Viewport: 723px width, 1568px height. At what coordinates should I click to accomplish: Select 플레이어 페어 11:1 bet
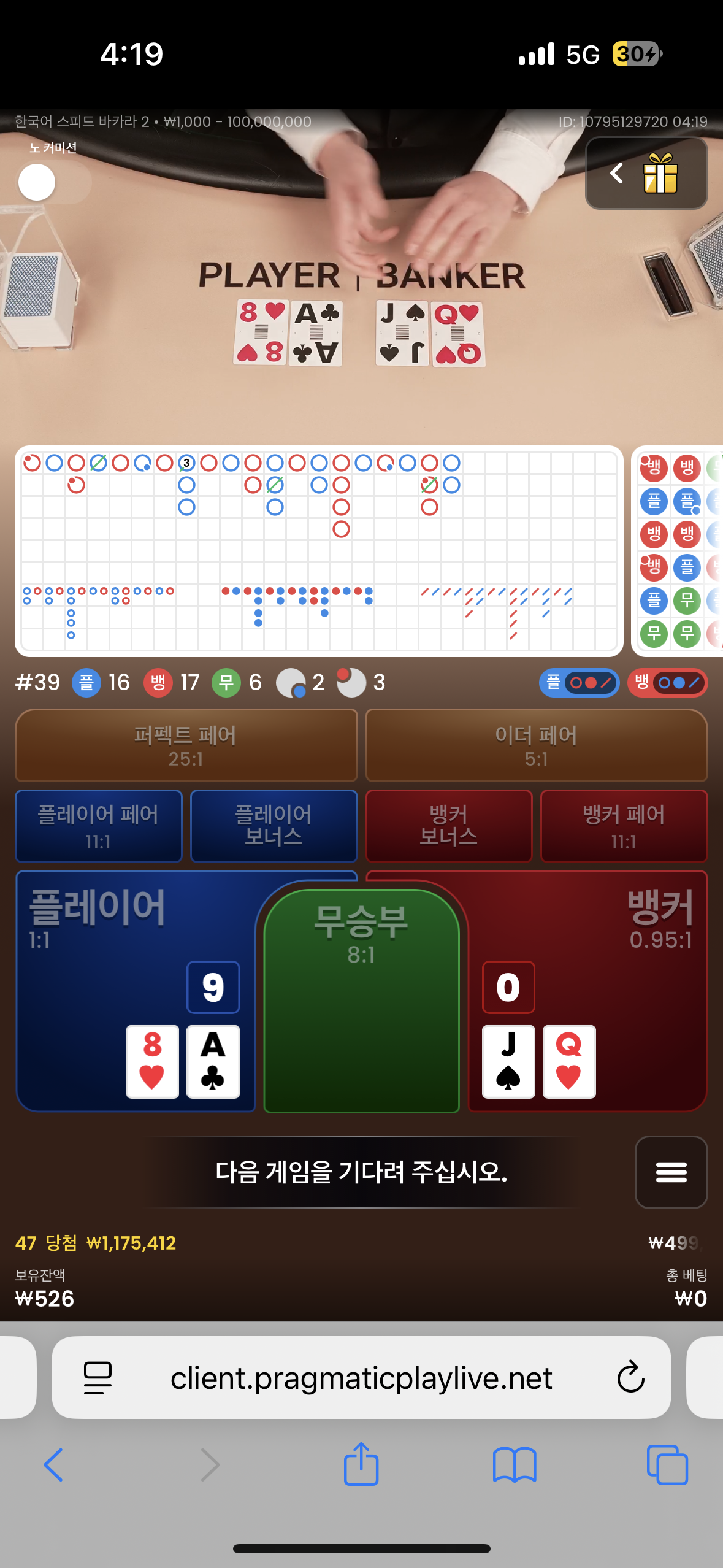coord(99,826)
